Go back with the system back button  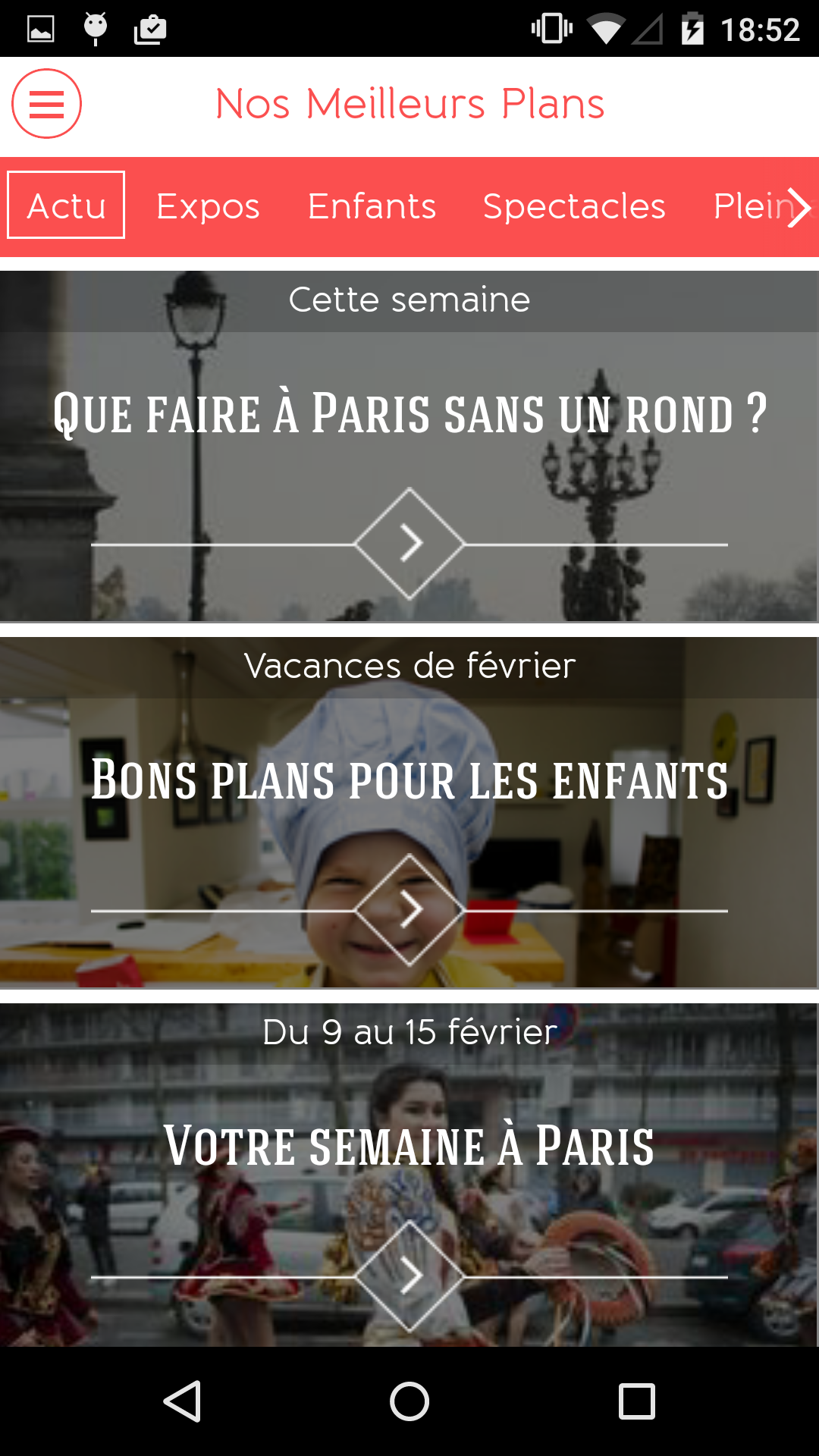(182, 1401)
